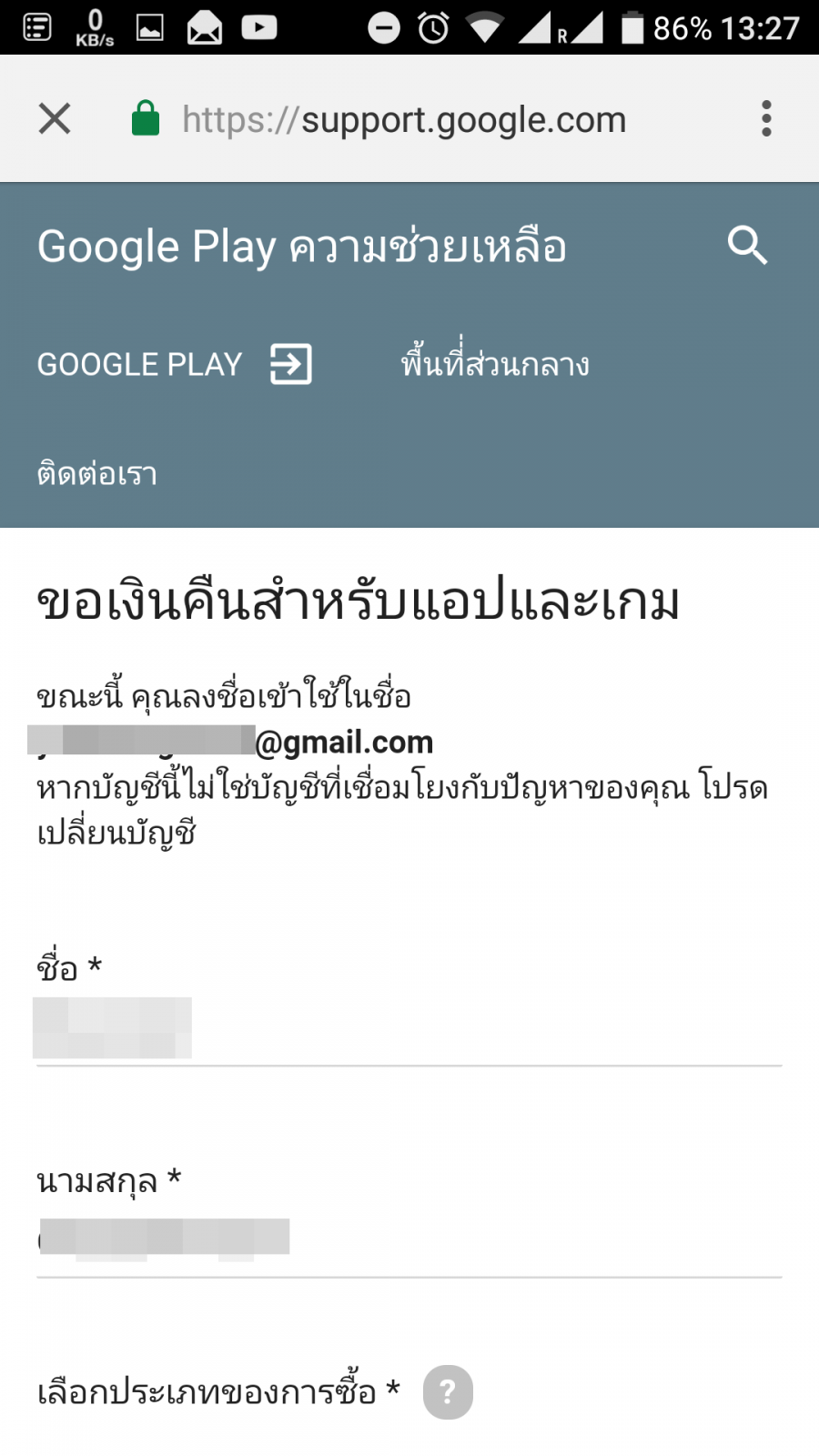
Task: Open ติดต่อเรา contact us link
Action: click(97, 474)
